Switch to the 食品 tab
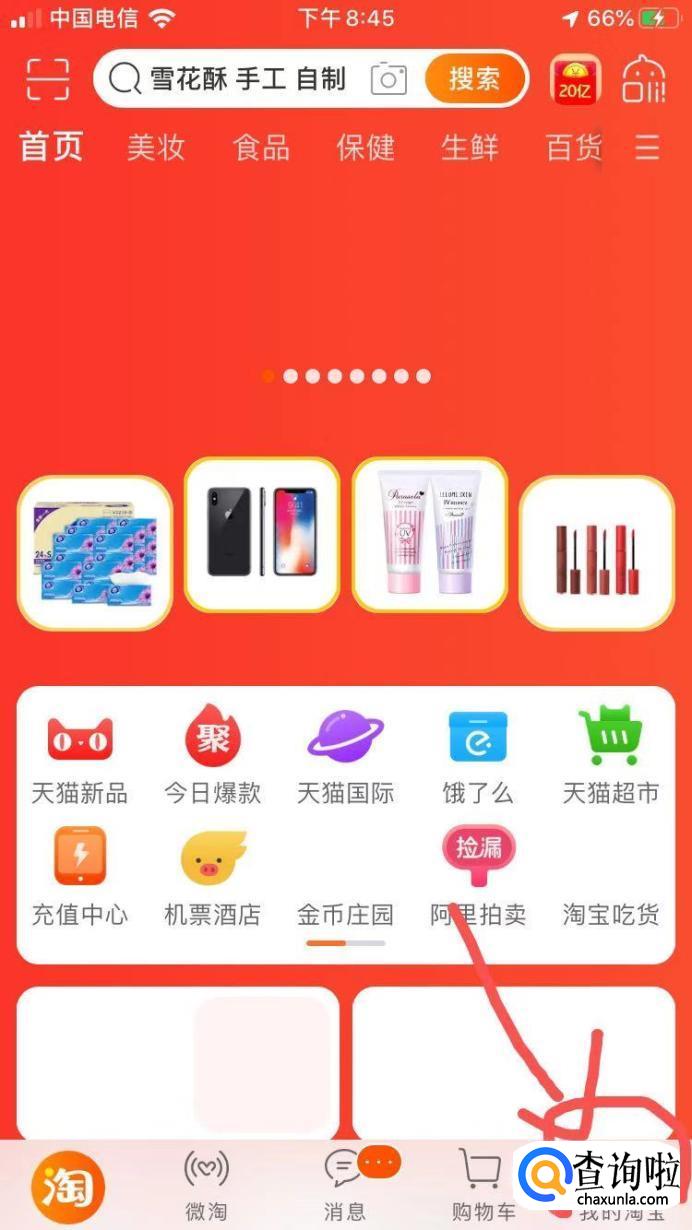This screenshot has width=692, height=1230. [261, 148]
